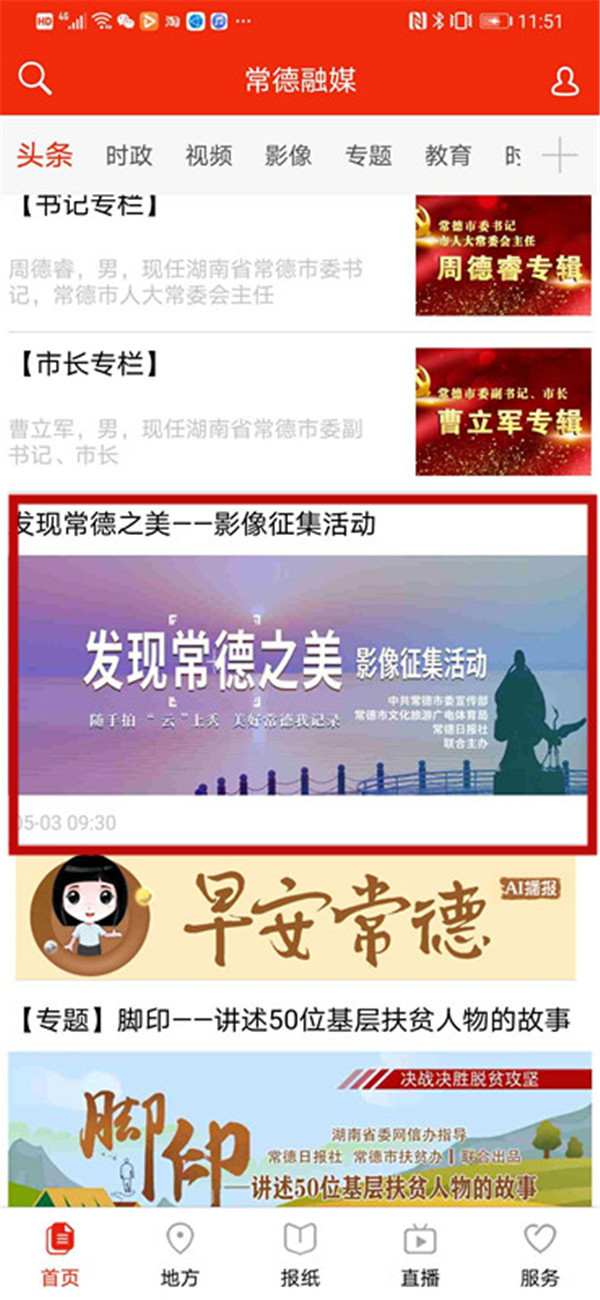
Task: Go to the 地方 tab
Action: [180, 1255]
